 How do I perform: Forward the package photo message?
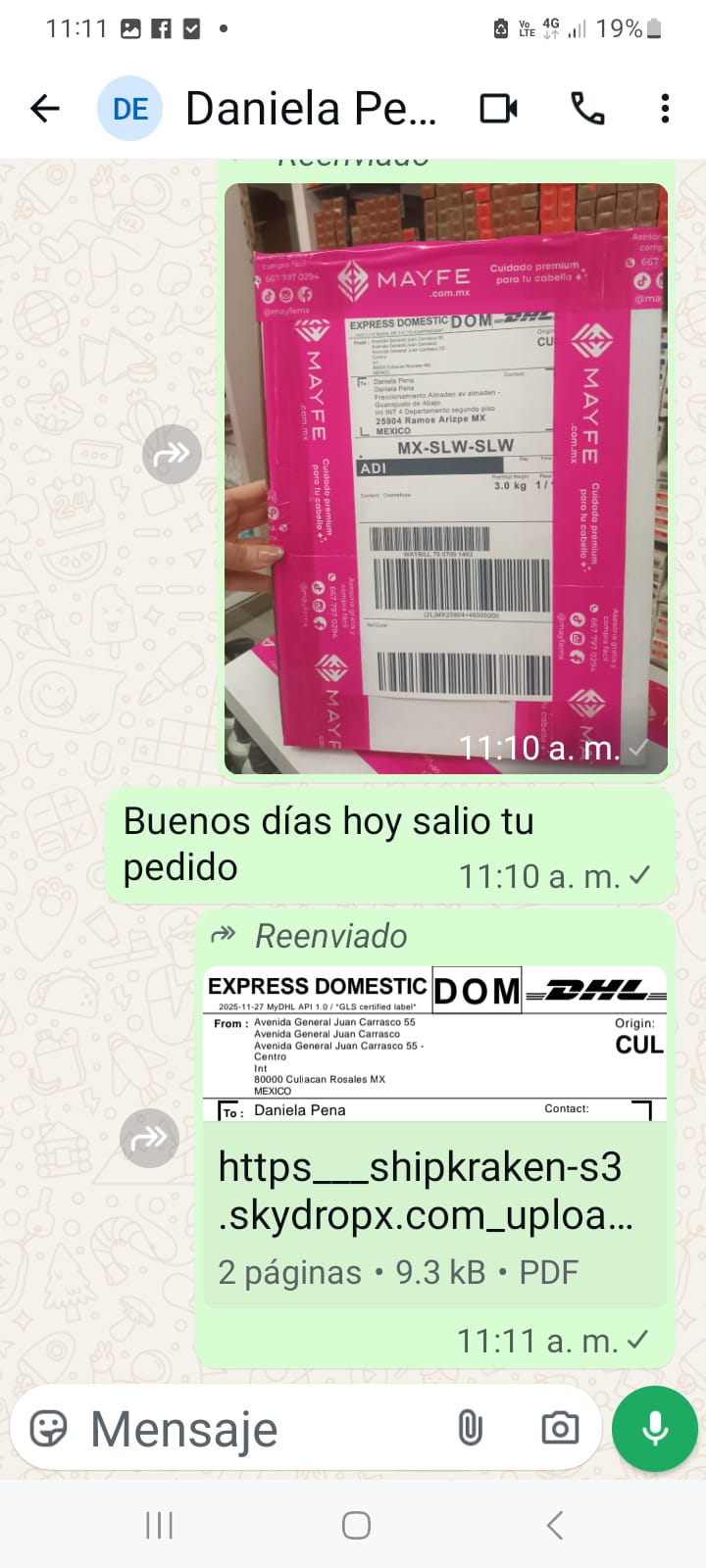(x=172, y=455)
